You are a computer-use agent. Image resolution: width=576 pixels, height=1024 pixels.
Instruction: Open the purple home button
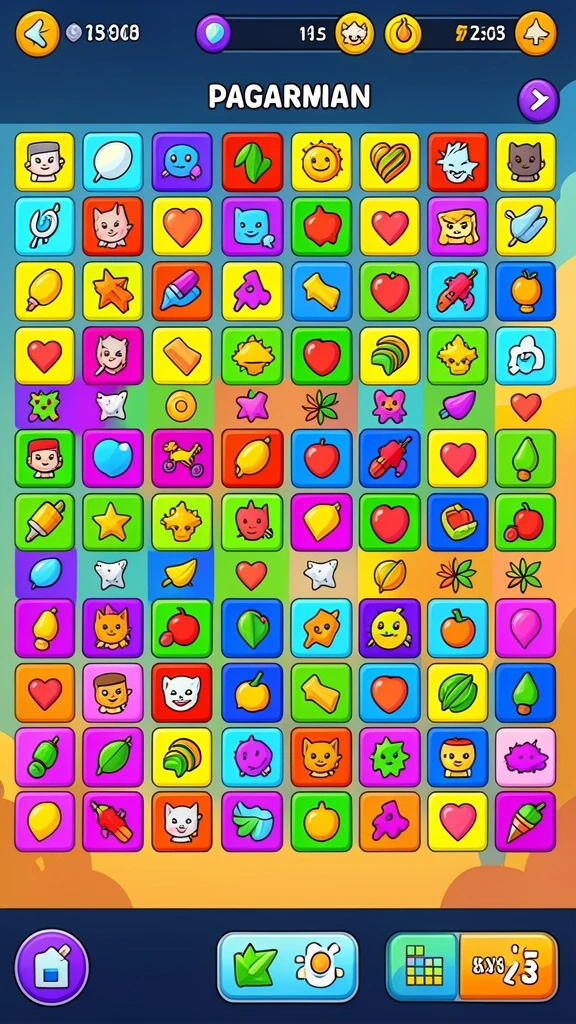[x=52, y=967]
